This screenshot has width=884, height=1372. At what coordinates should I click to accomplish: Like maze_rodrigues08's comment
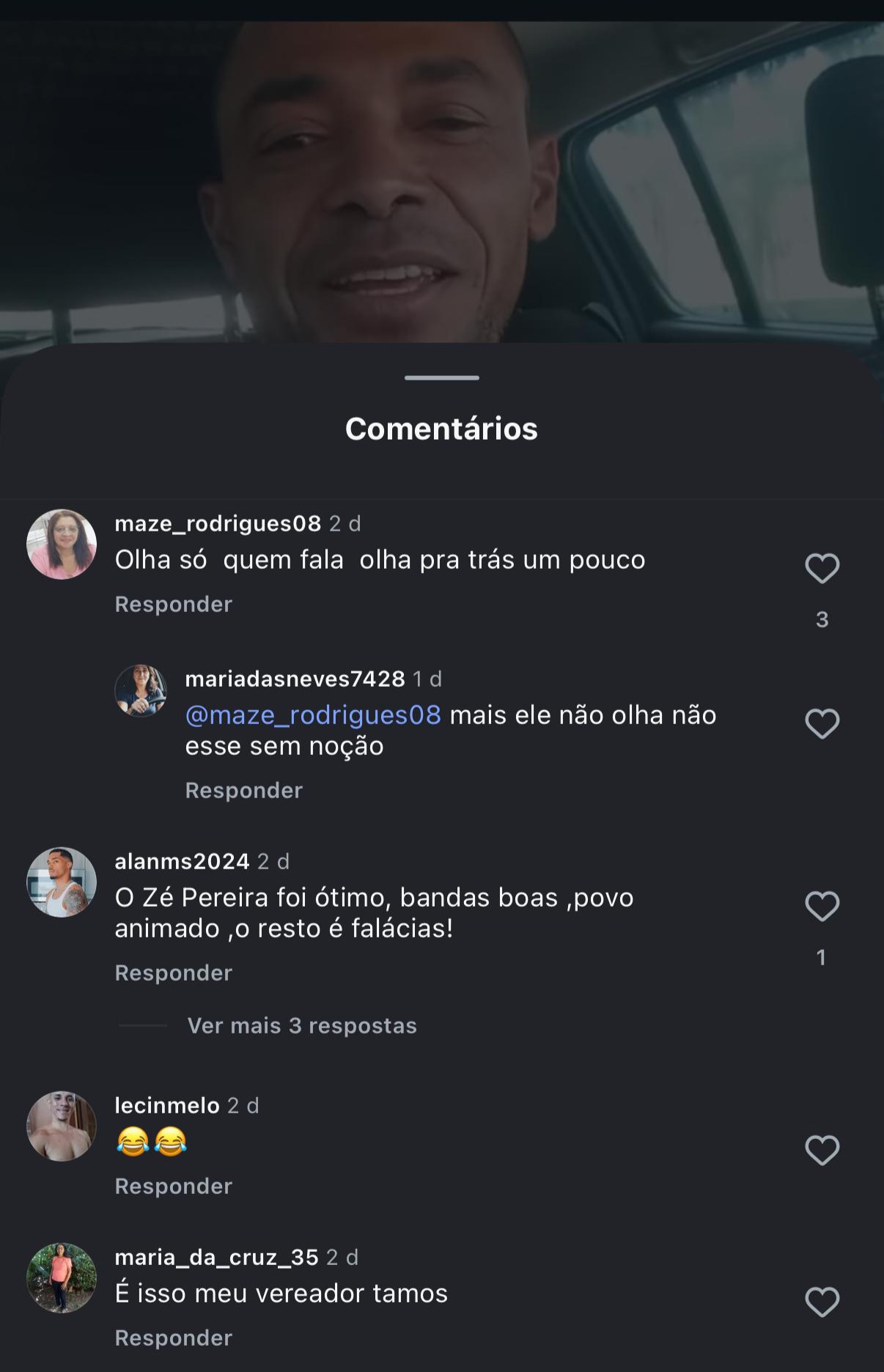point(822,569)
